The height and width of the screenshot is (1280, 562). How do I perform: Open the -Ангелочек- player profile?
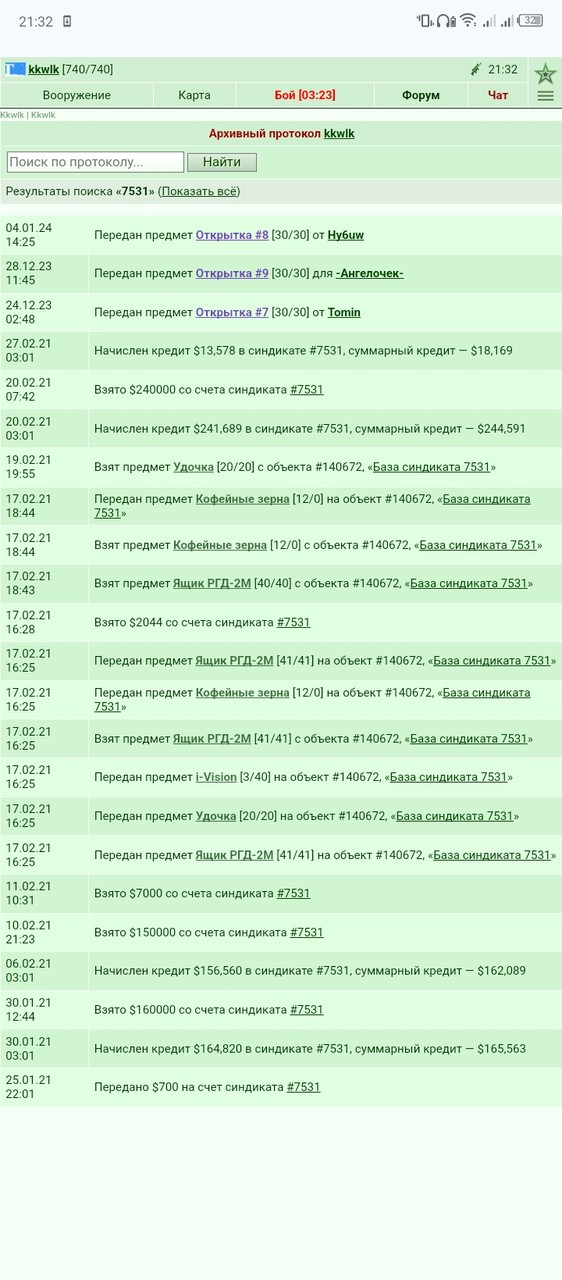click(x=370, y=273)
